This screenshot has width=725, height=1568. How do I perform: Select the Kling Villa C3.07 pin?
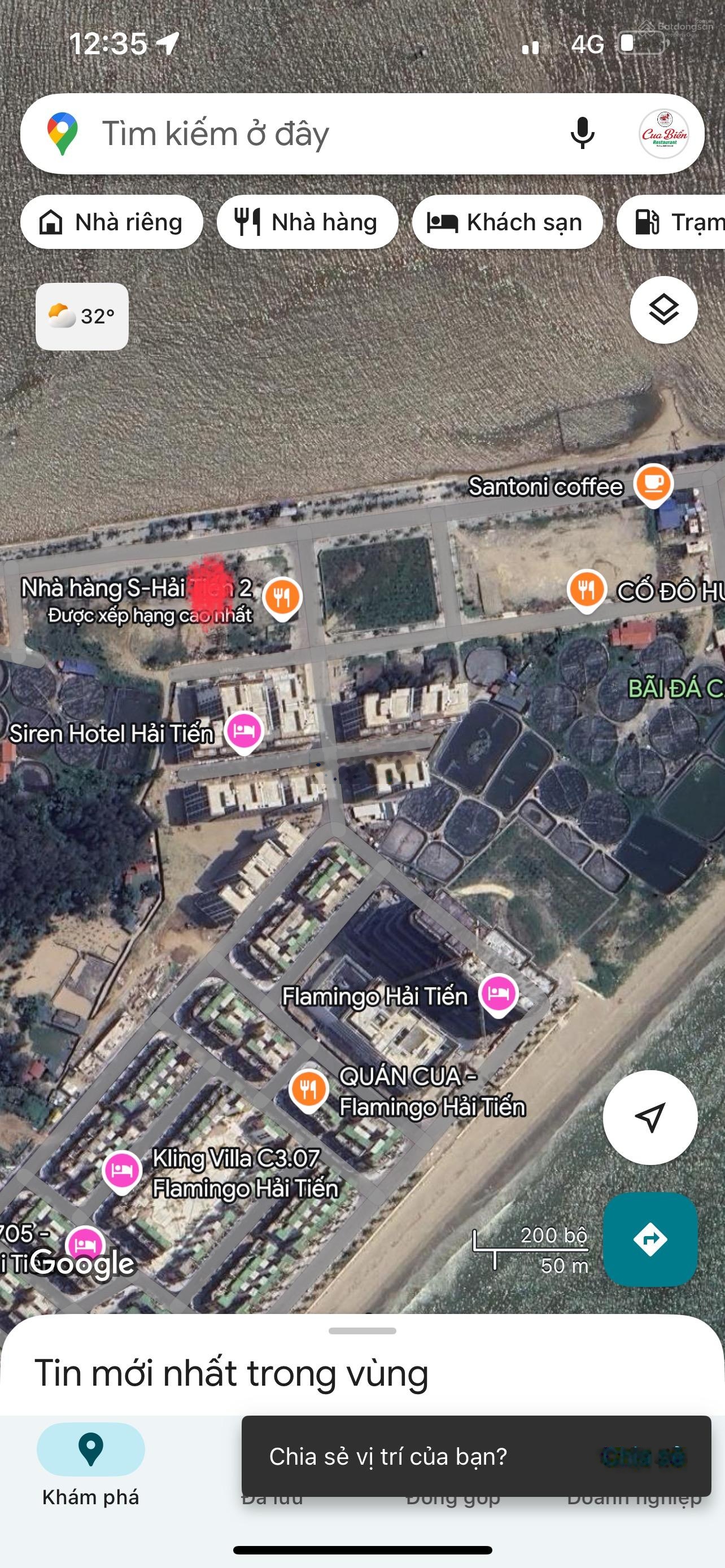[x=122, y=1171]
